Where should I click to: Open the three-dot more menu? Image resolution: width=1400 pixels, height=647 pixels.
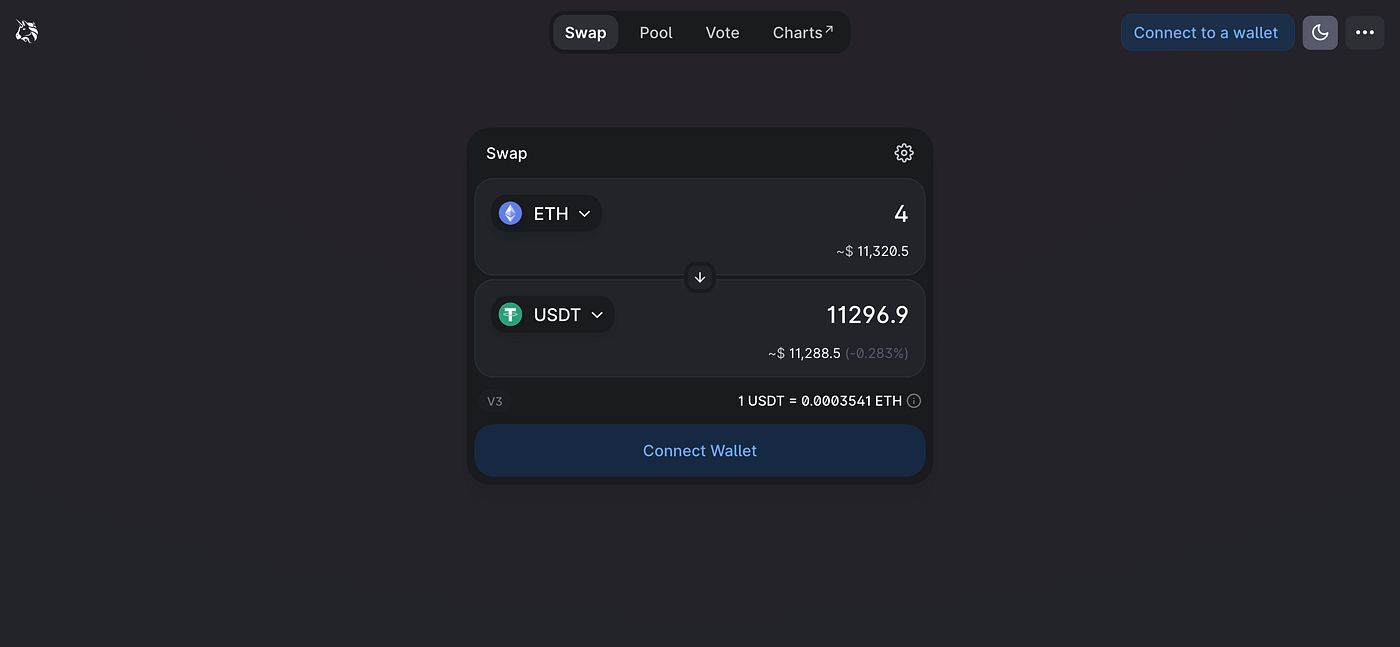point(1364,33)
